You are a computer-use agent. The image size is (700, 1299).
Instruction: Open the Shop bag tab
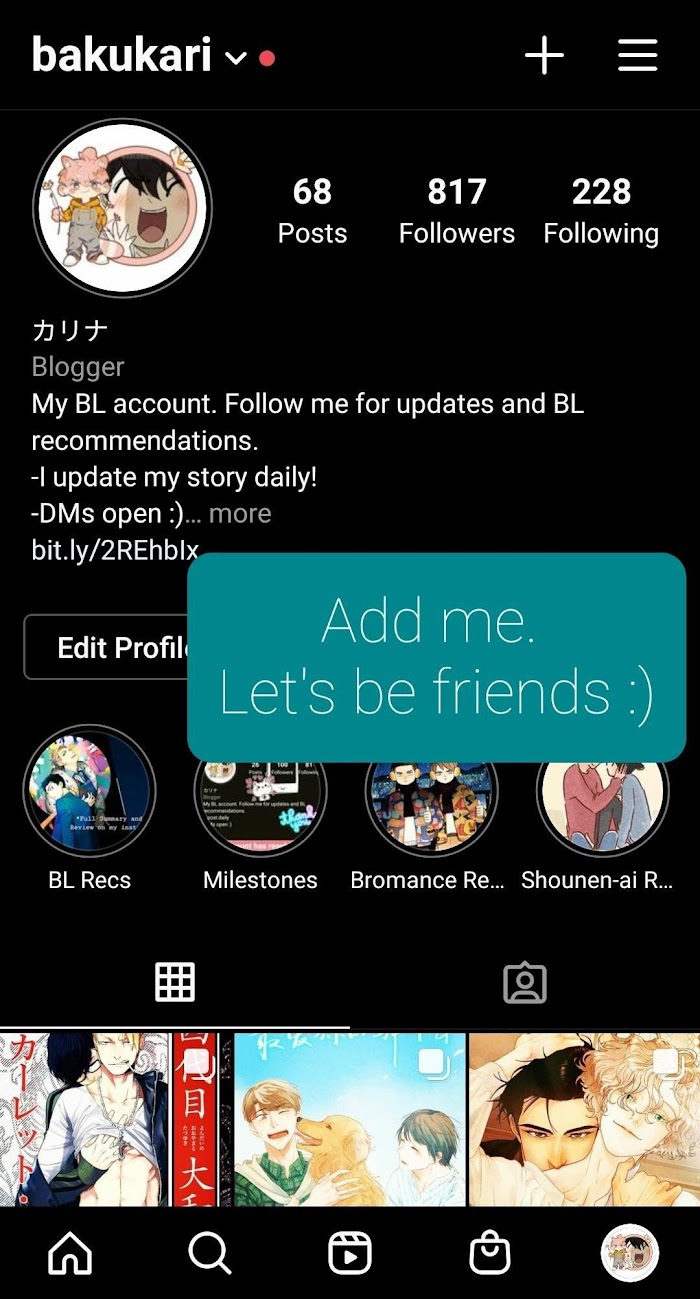490,1253
